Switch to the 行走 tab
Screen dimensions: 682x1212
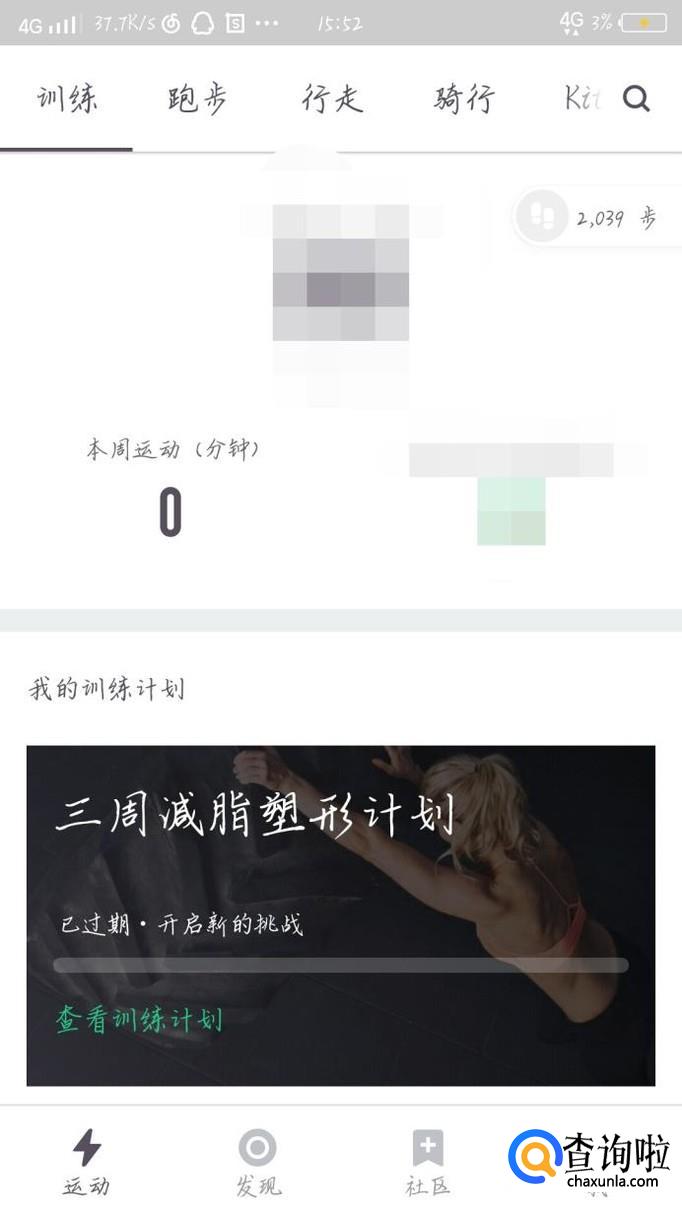332,99
